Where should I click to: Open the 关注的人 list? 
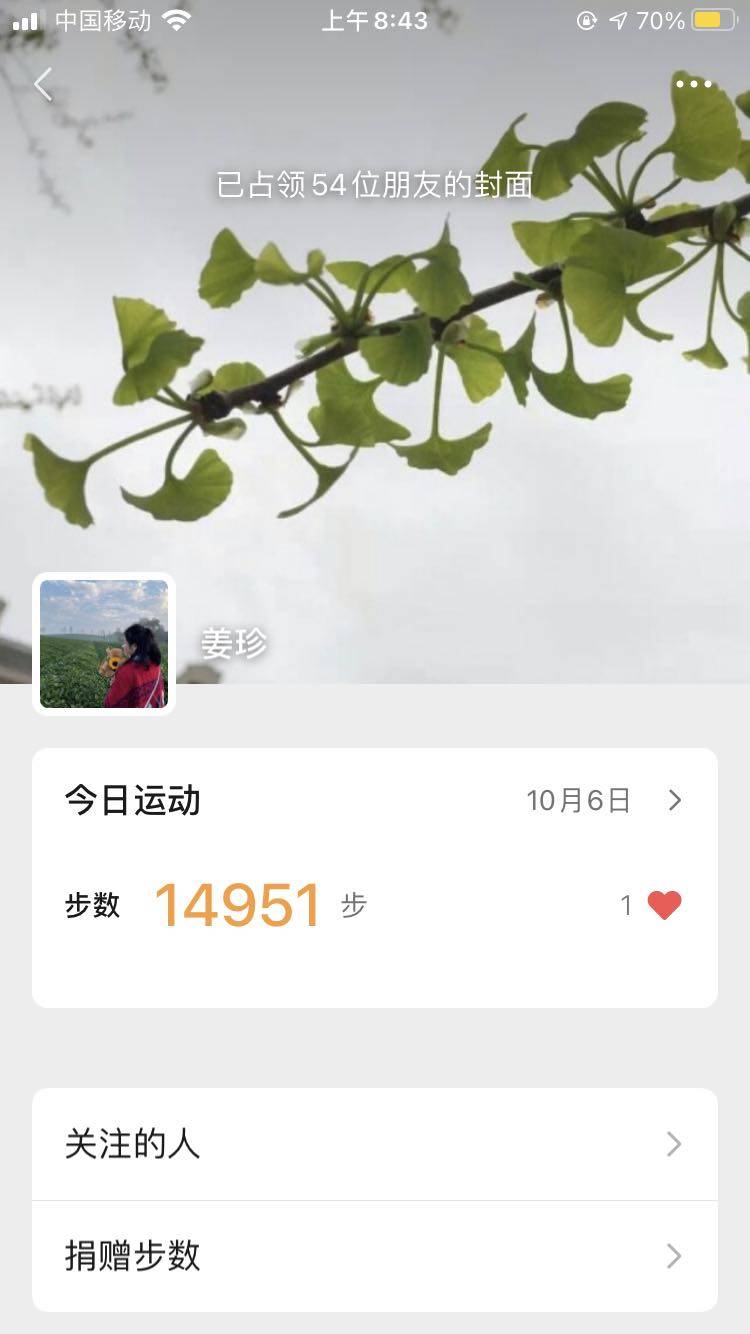pos(375,1144)
